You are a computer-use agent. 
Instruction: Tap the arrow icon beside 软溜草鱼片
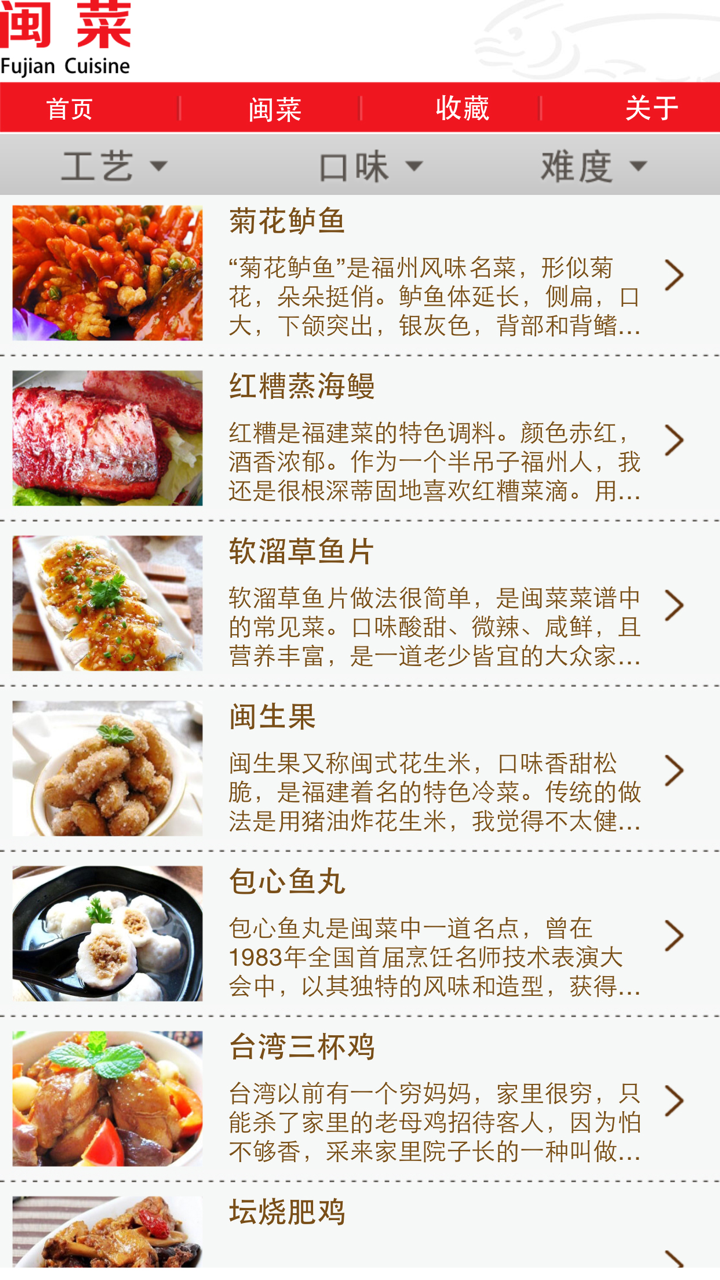(675, 603)
